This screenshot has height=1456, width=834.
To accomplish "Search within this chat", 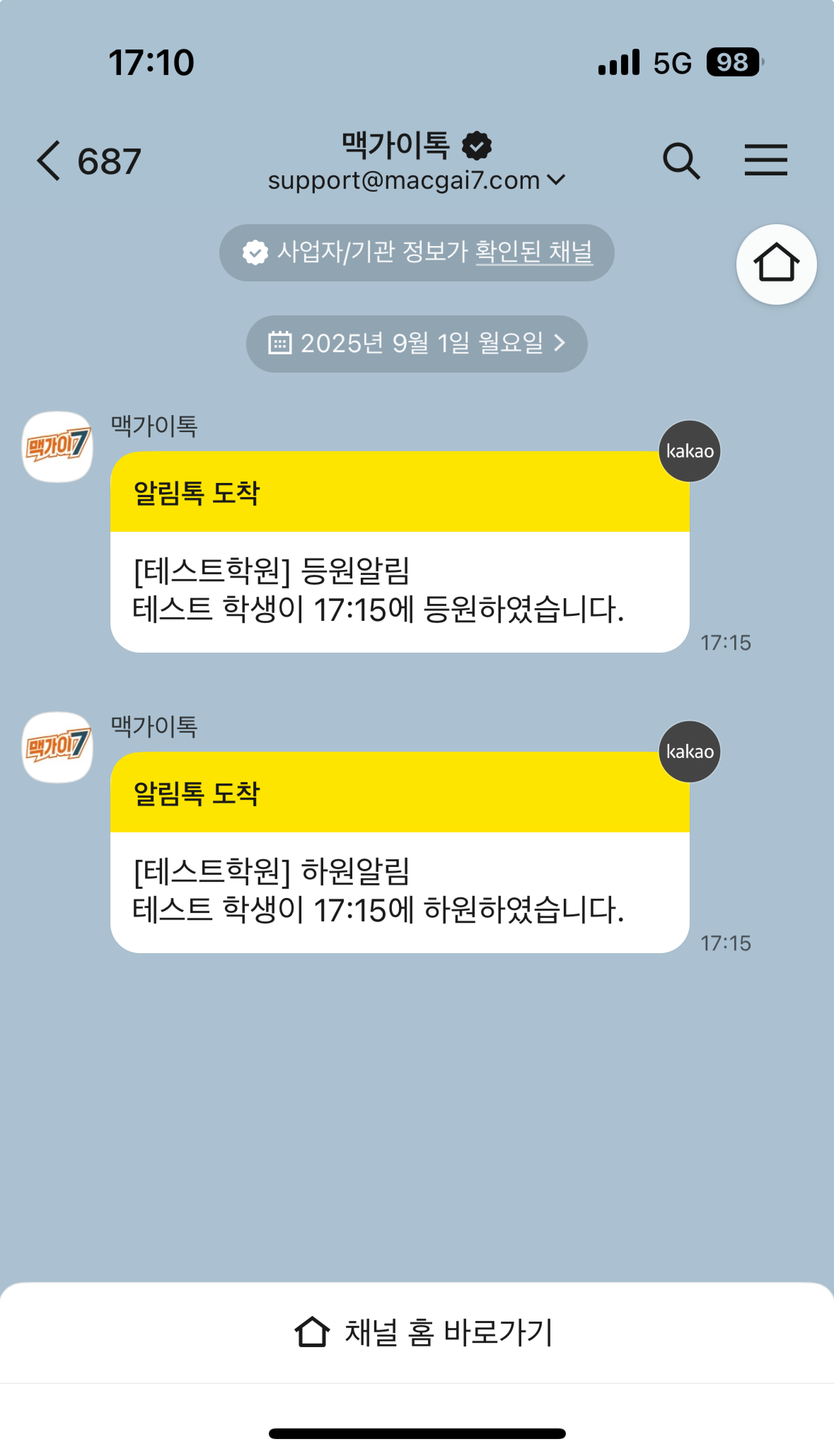I will [x=681, y=161].
